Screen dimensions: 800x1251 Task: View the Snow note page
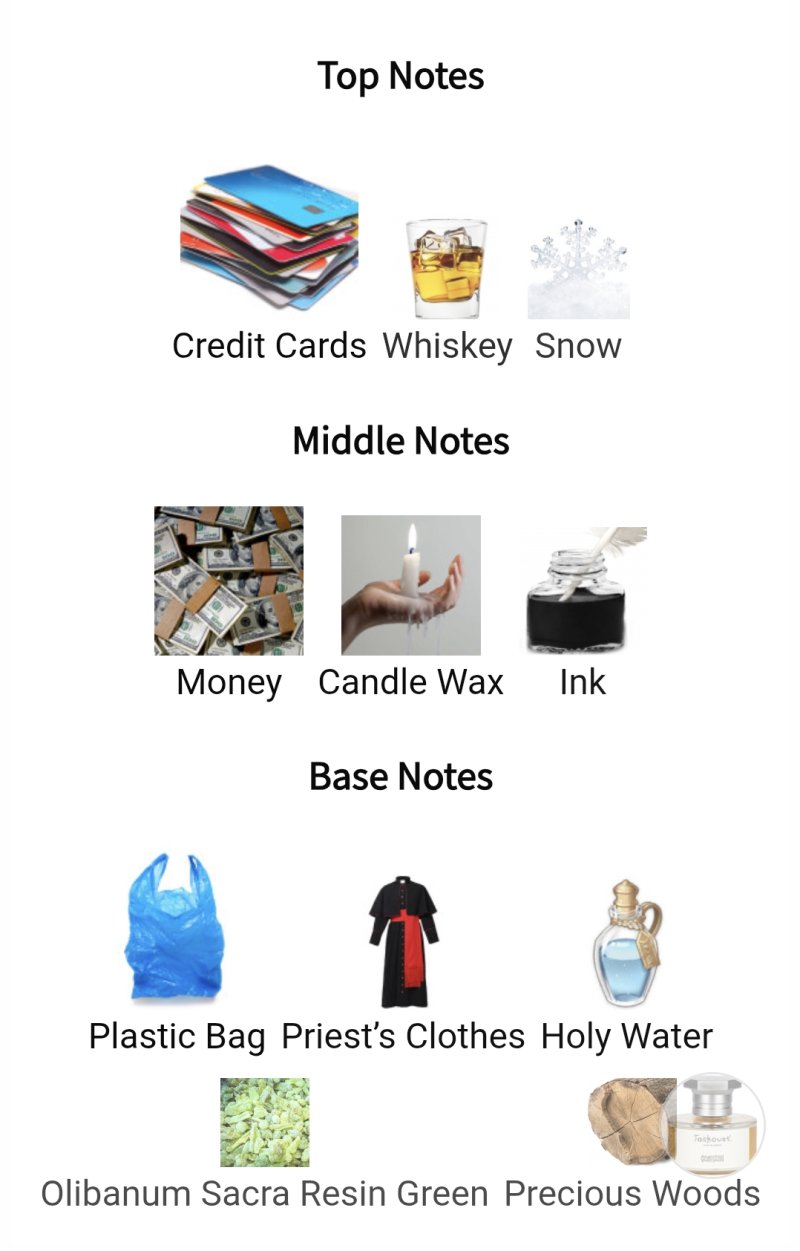[578, 270]
